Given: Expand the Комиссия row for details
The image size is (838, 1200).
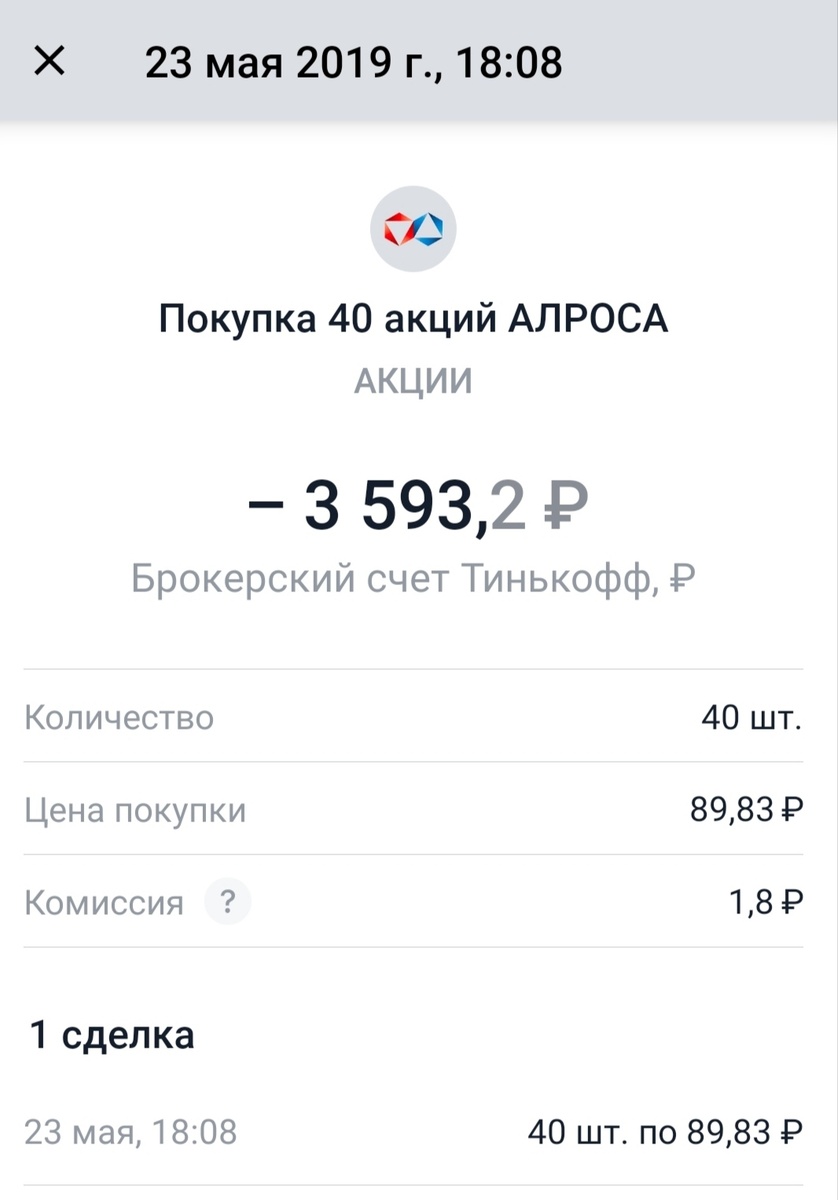Looking at the screenshot, I should point(103,902).
